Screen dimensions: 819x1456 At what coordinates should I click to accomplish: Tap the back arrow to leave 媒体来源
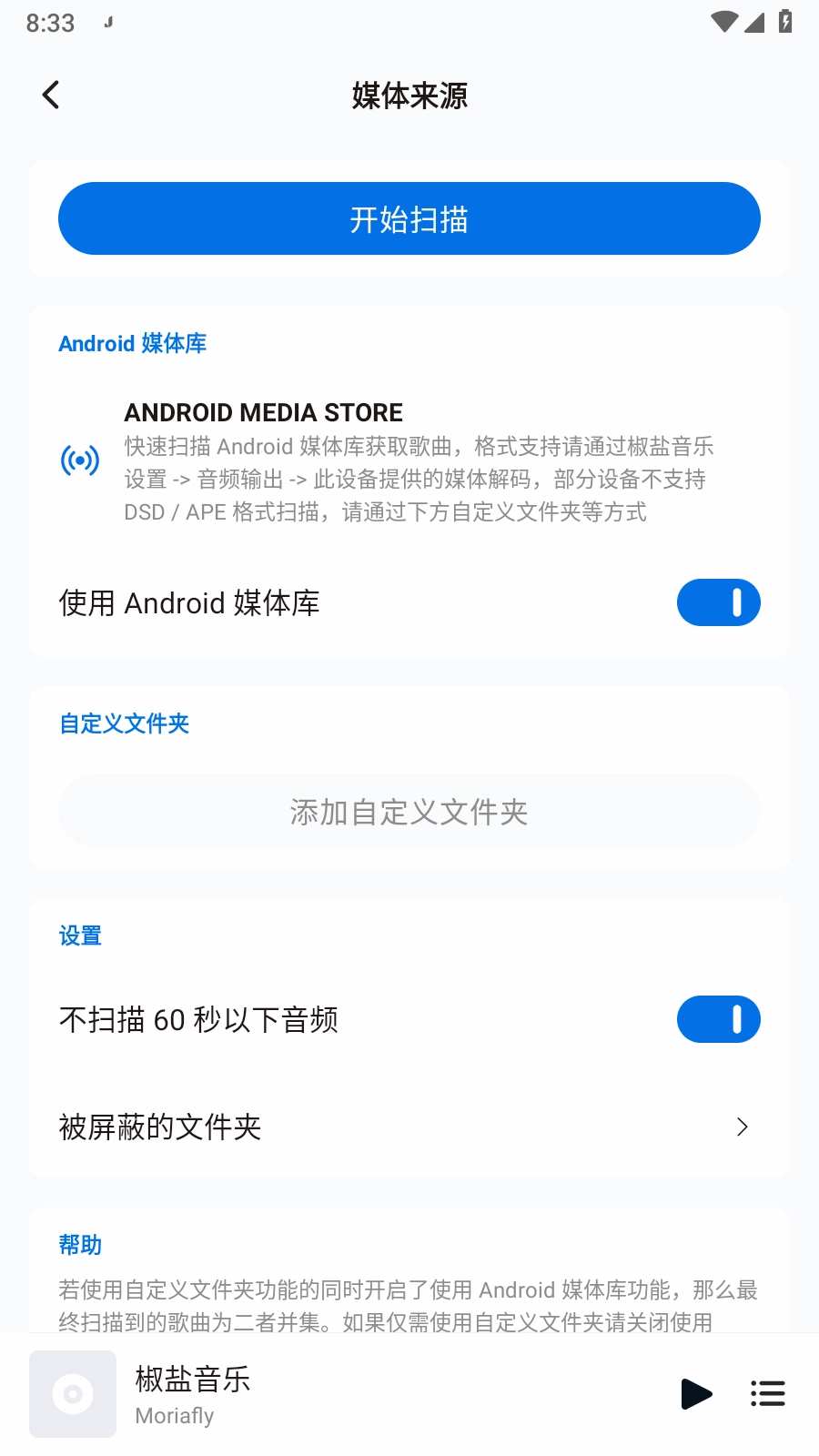tap(50, 94)
